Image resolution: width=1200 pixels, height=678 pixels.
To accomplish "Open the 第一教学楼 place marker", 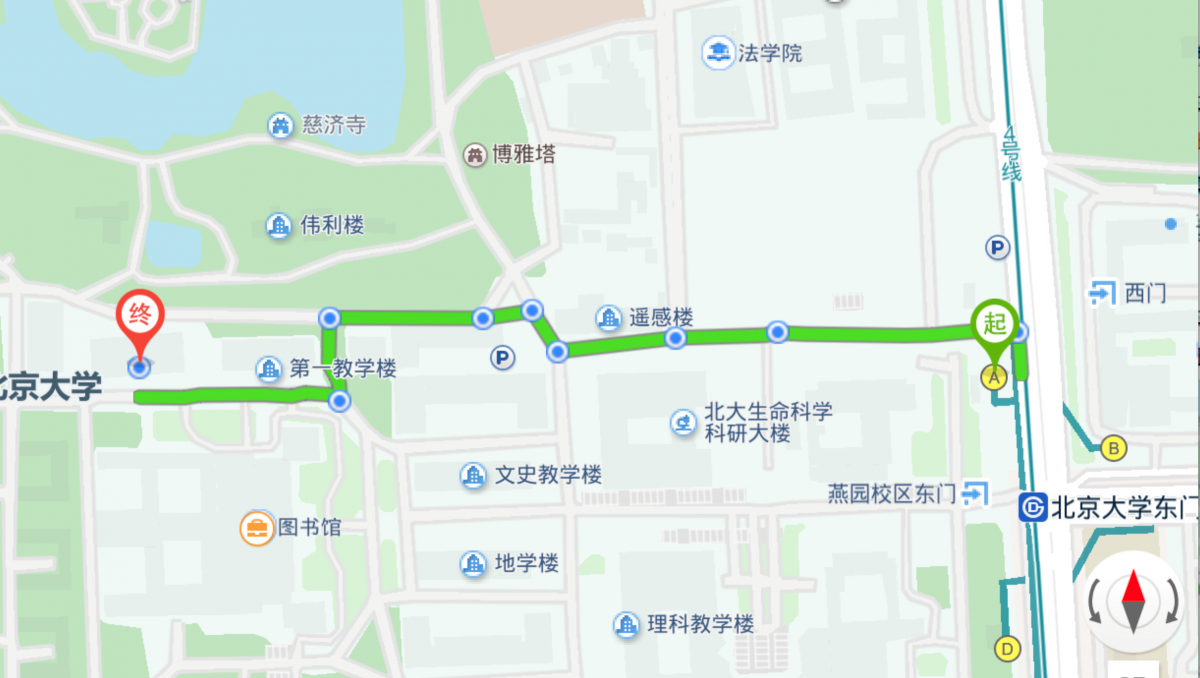I will [269, 369].
